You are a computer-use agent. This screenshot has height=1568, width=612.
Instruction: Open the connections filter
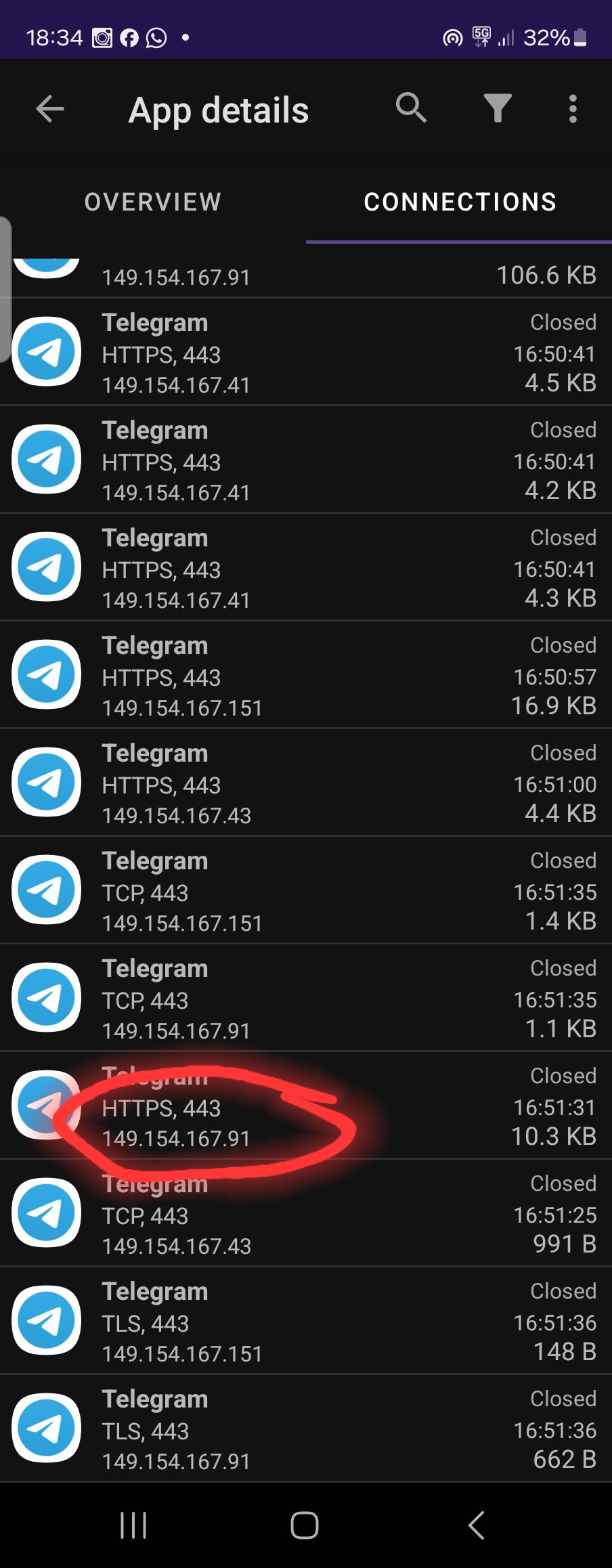498,108
